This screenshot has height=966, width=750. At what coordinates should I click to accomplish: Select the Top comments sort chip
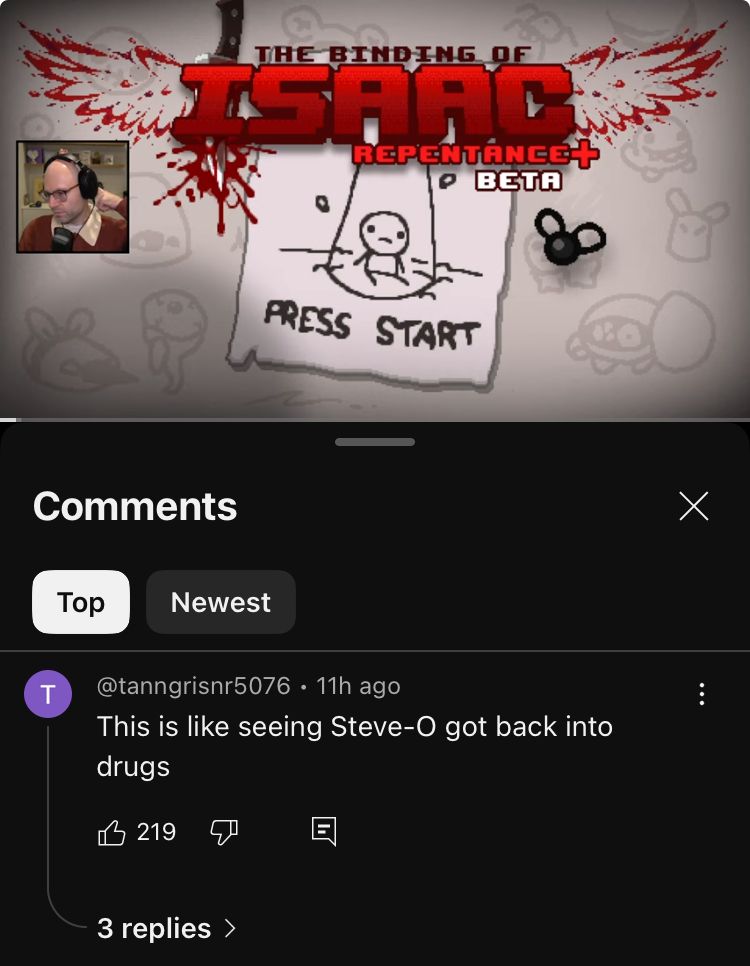81,602
